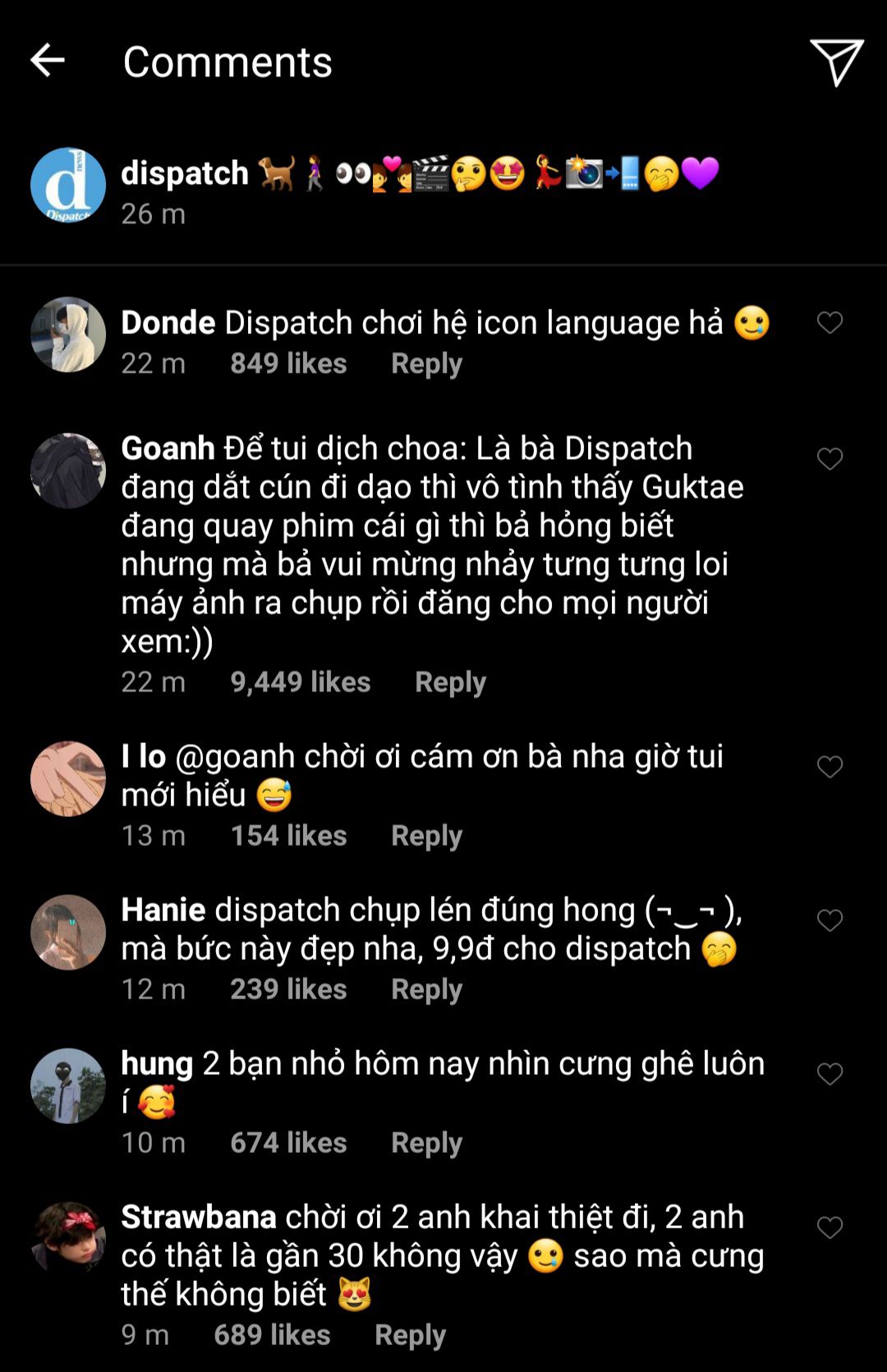Reply to Goanh's comment
This screenshot has height=1372, width=887.
tap(450, 681)
